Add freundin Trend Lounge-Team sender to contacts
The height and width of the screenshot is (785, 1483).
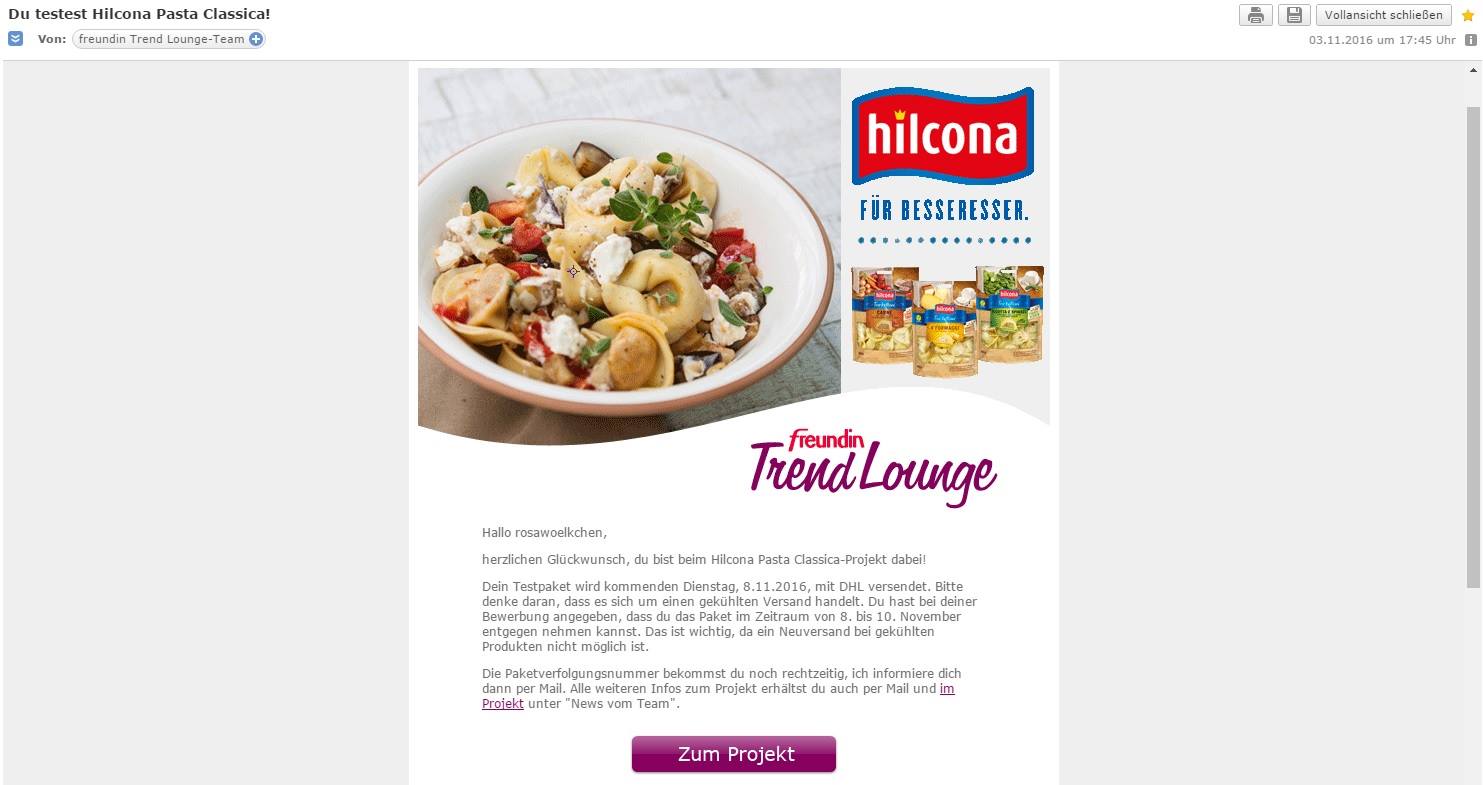[x=256, y=39]
